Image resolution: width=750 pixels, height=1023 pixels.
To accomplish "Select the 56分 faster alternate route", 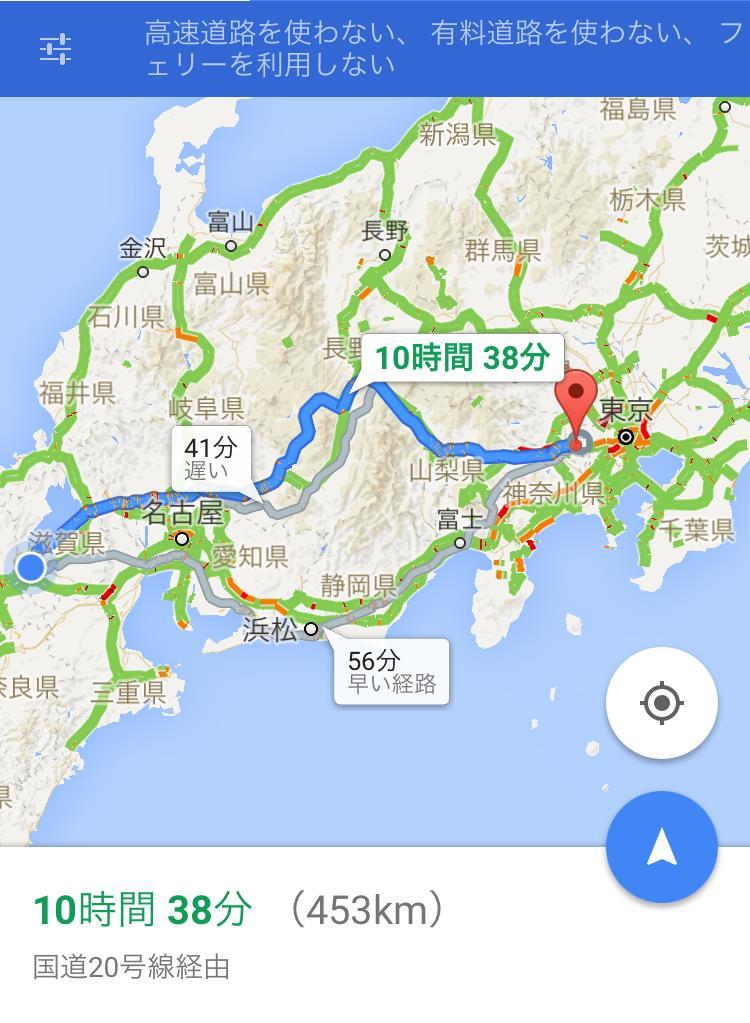I will point(390,671).
